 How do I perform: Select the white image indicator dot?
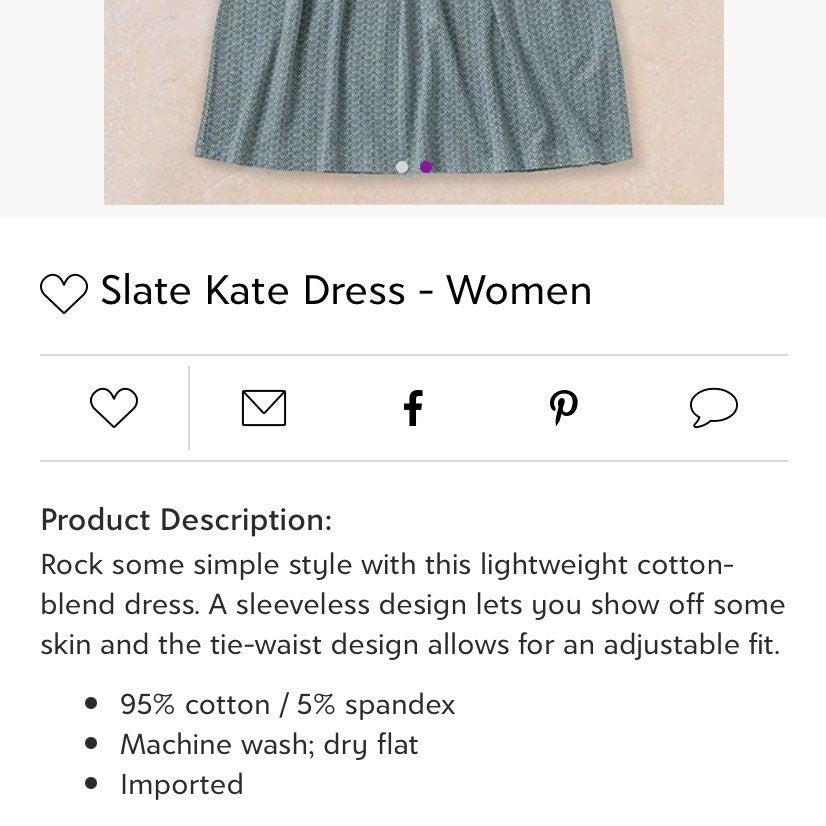click(x=402, y=167)
